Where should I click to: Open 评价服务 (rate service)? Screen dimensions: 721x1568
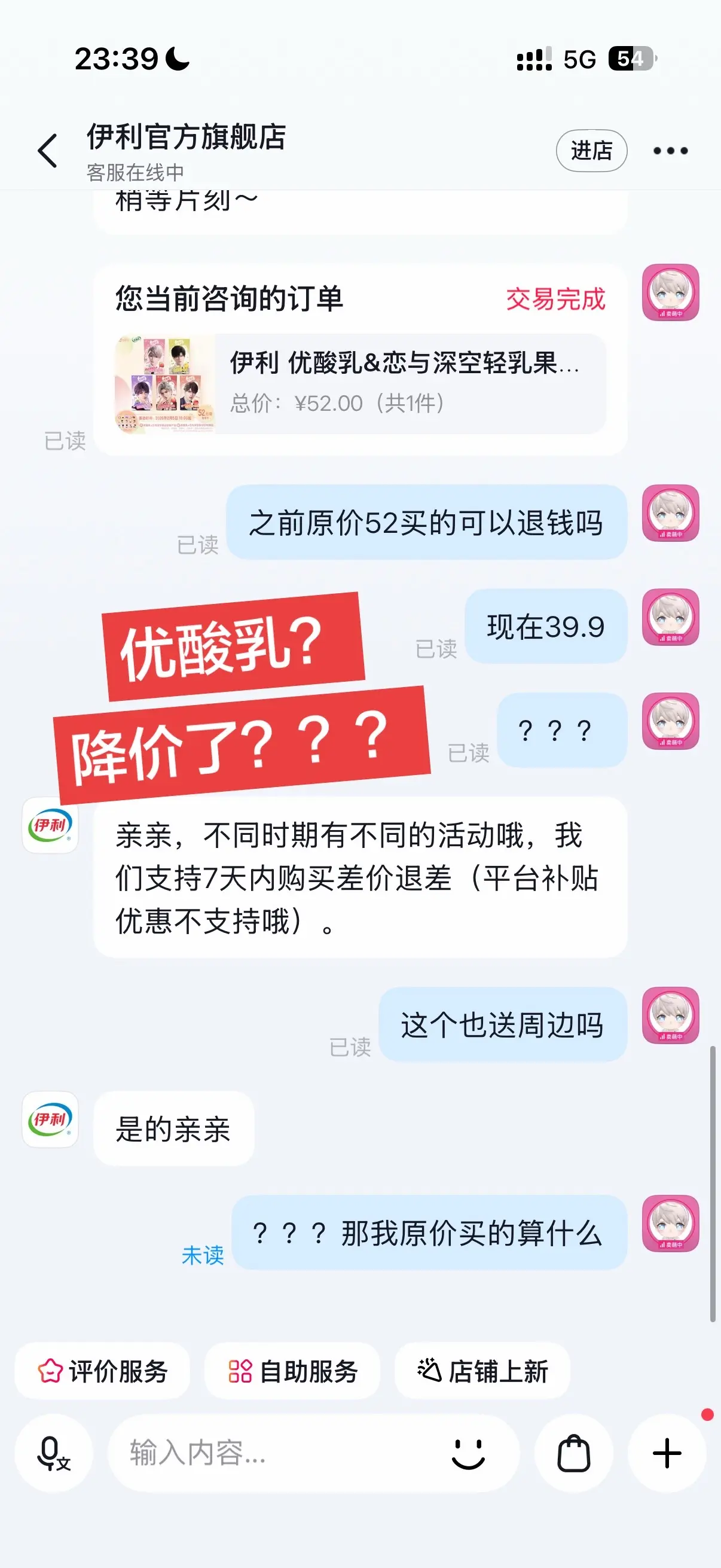[x=102, y=1371]
